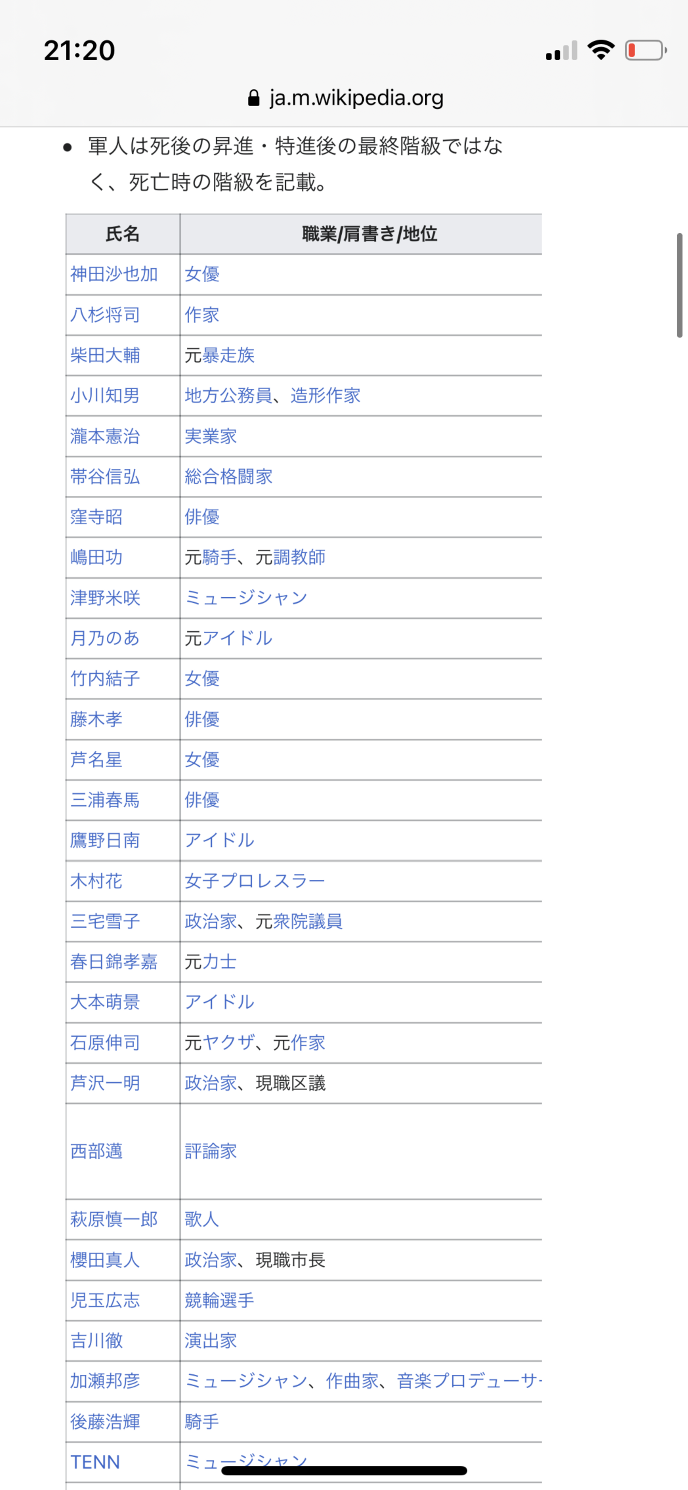Viewport: 688px width, 1490px height.
Task: Open the 調教師 link
Action: [x=299, y=557]
